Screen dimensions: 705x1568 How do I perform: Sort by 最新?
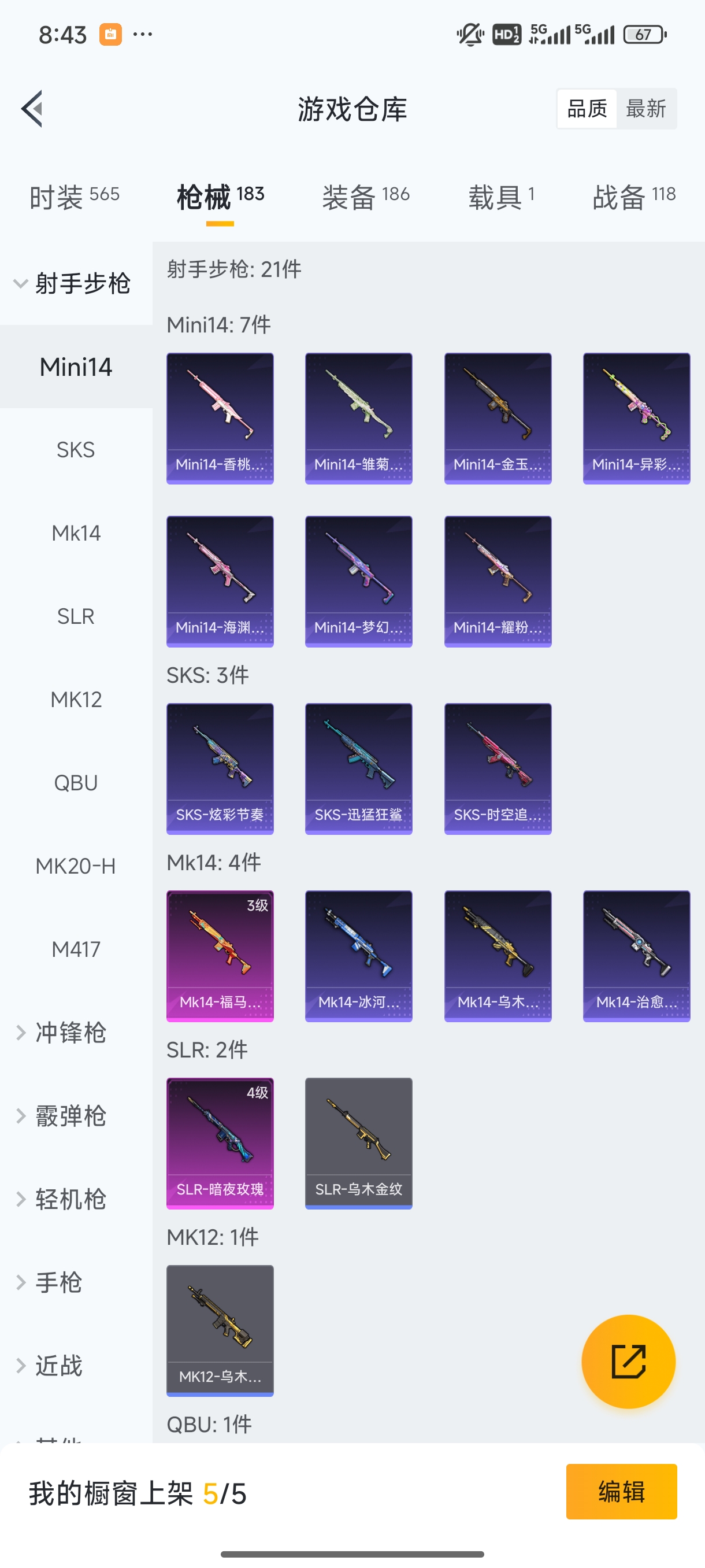coord(645,109)
